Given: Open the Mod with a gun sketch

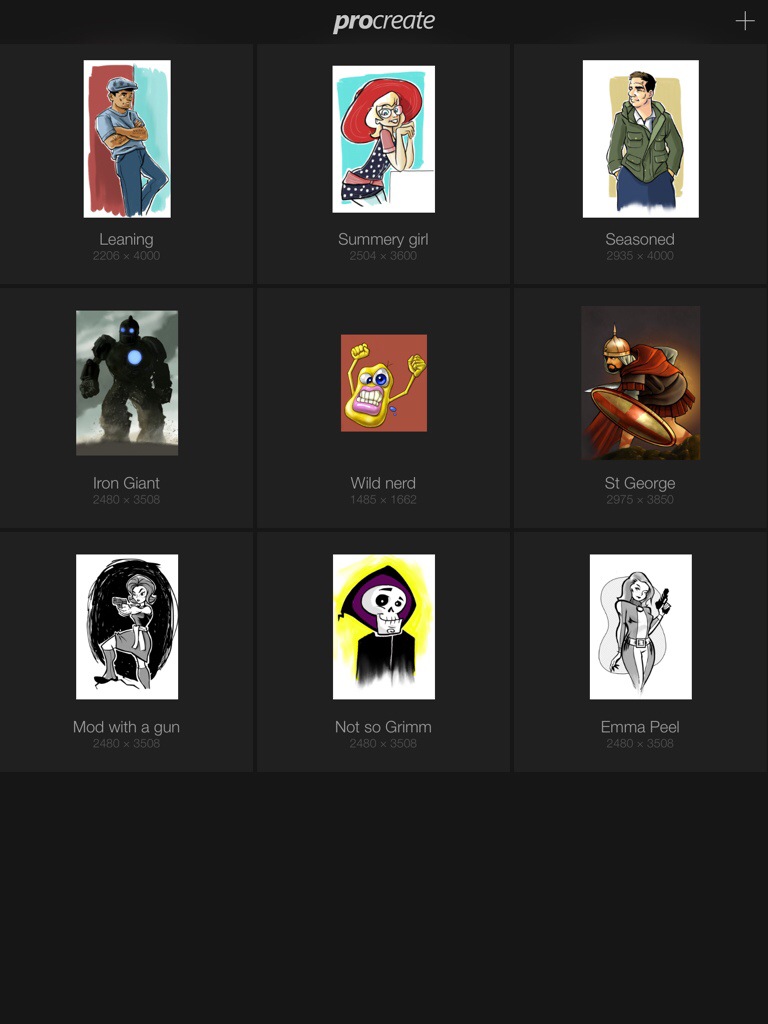Looking at the screenshot, I should 127,627.
